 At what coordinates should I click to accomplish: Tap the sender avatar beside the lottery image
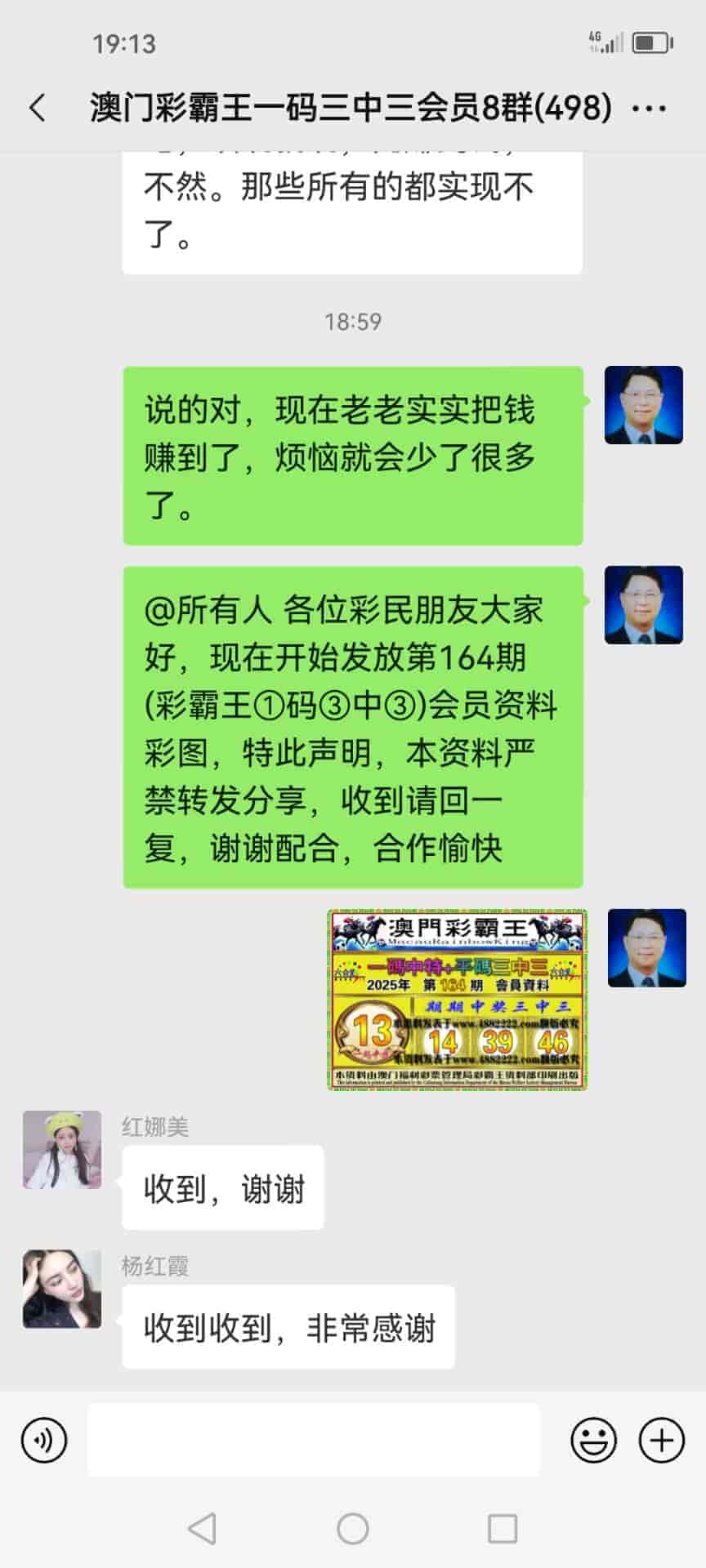click(646, 948)
